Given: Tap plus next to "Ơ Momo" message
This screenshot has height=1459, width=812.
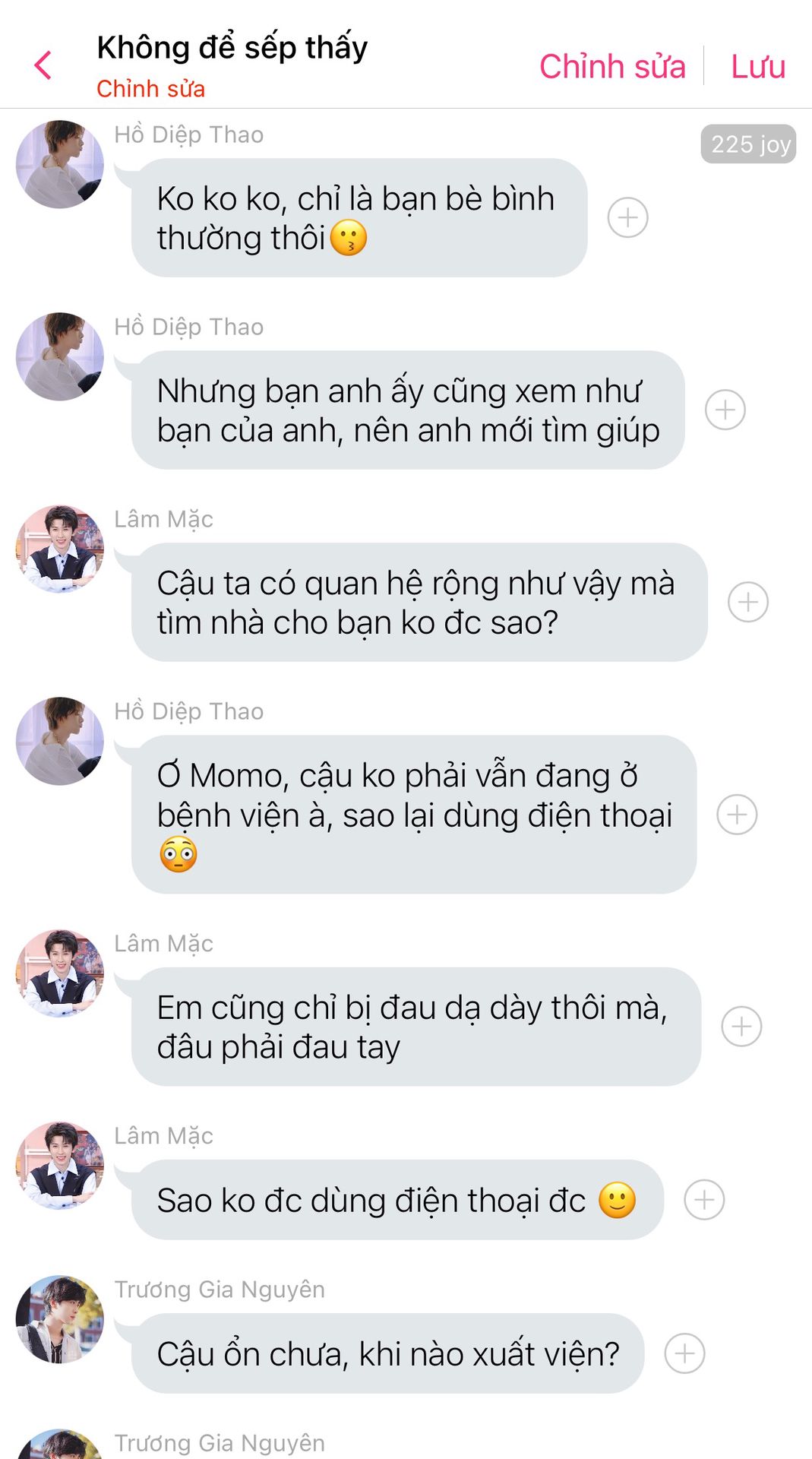Looking at the screenshot, I should coord(737,815).
